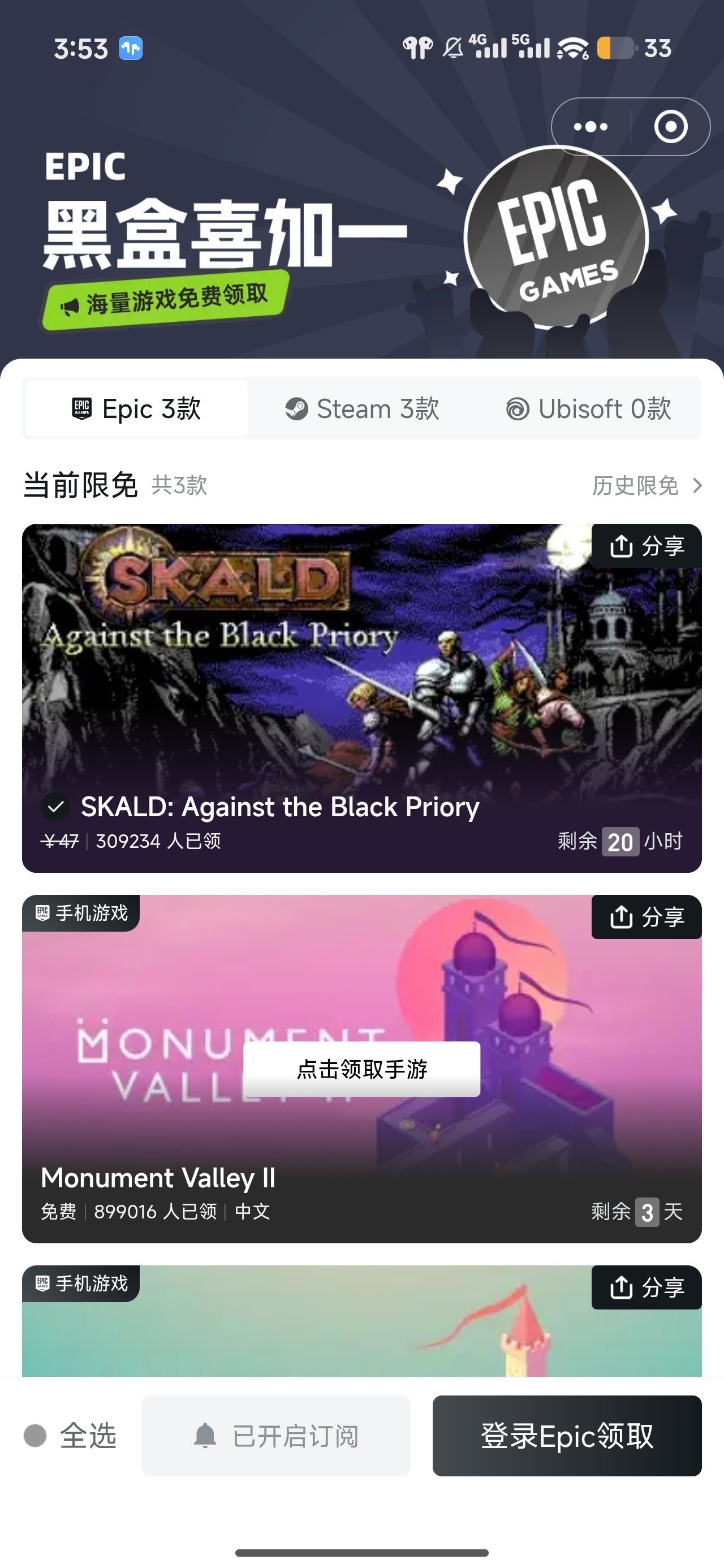Select the Epic 3款 tab
The width and height of the screenshot is (724, 1568).
pyautogui.click(x=136, y=408)
